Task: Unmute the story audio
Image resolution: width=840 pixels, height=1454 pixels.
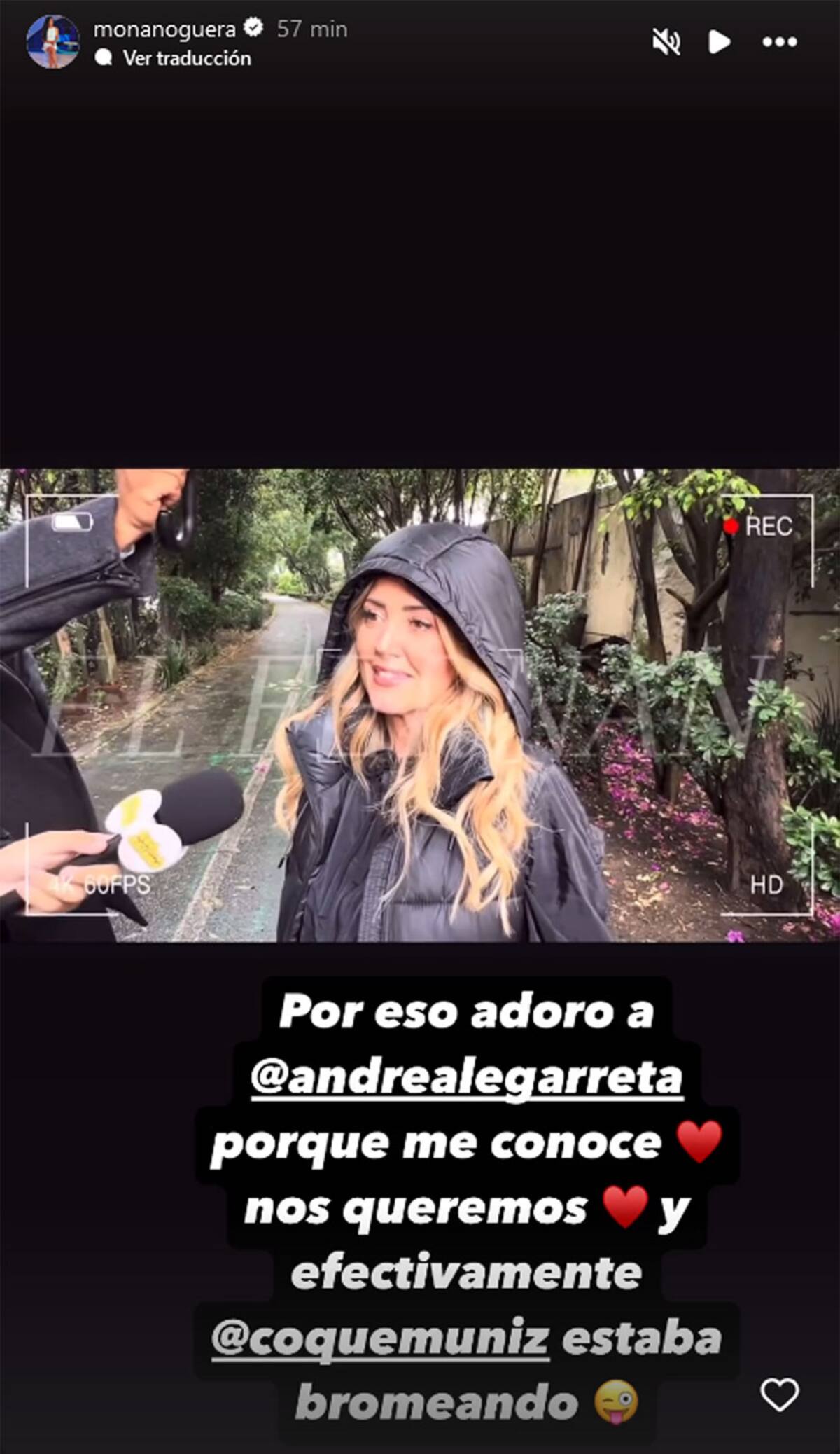Action: click(x=666, y=42)
